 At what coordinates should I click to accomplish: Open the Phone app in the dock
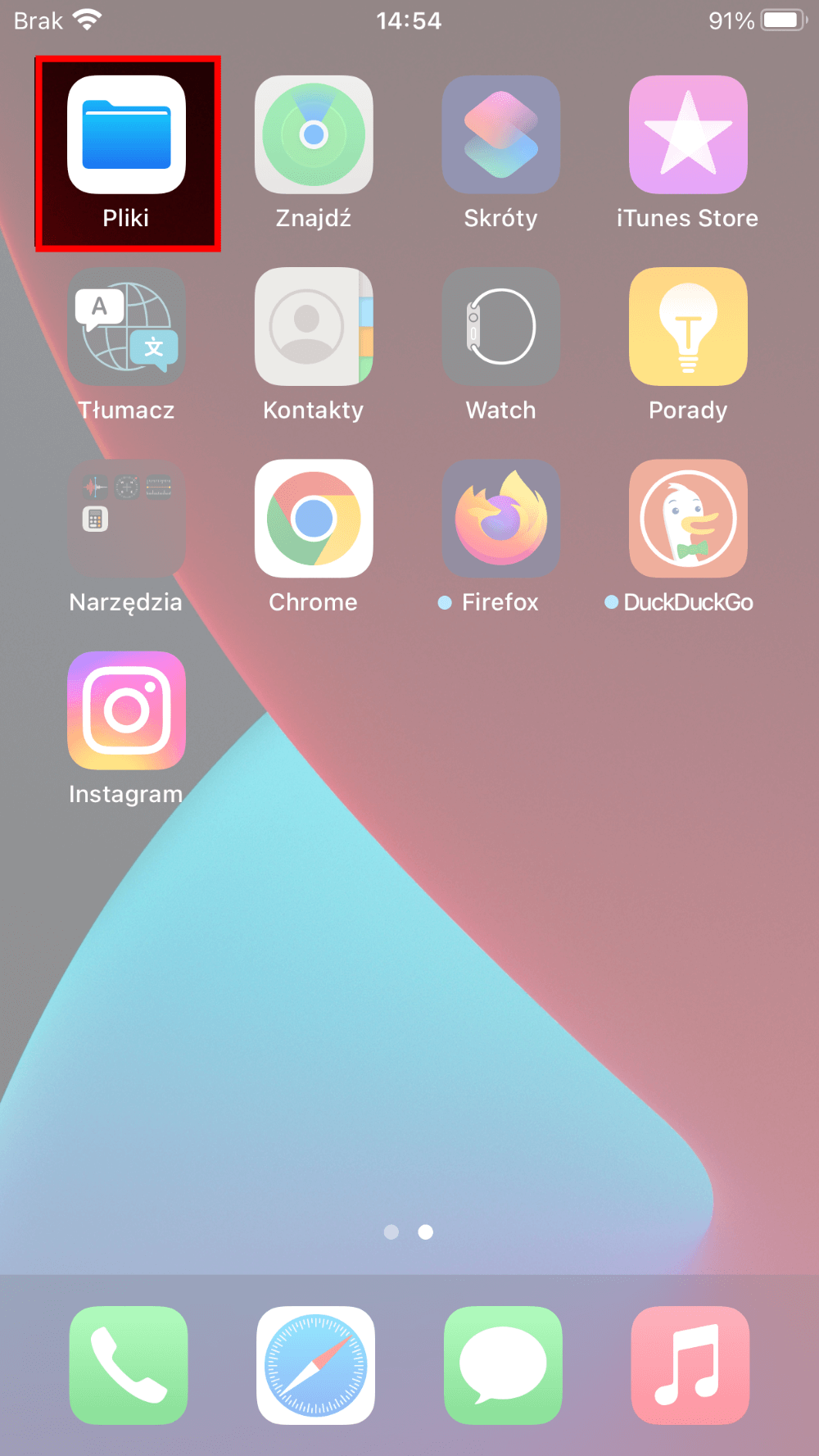(x=129, y=1365)
